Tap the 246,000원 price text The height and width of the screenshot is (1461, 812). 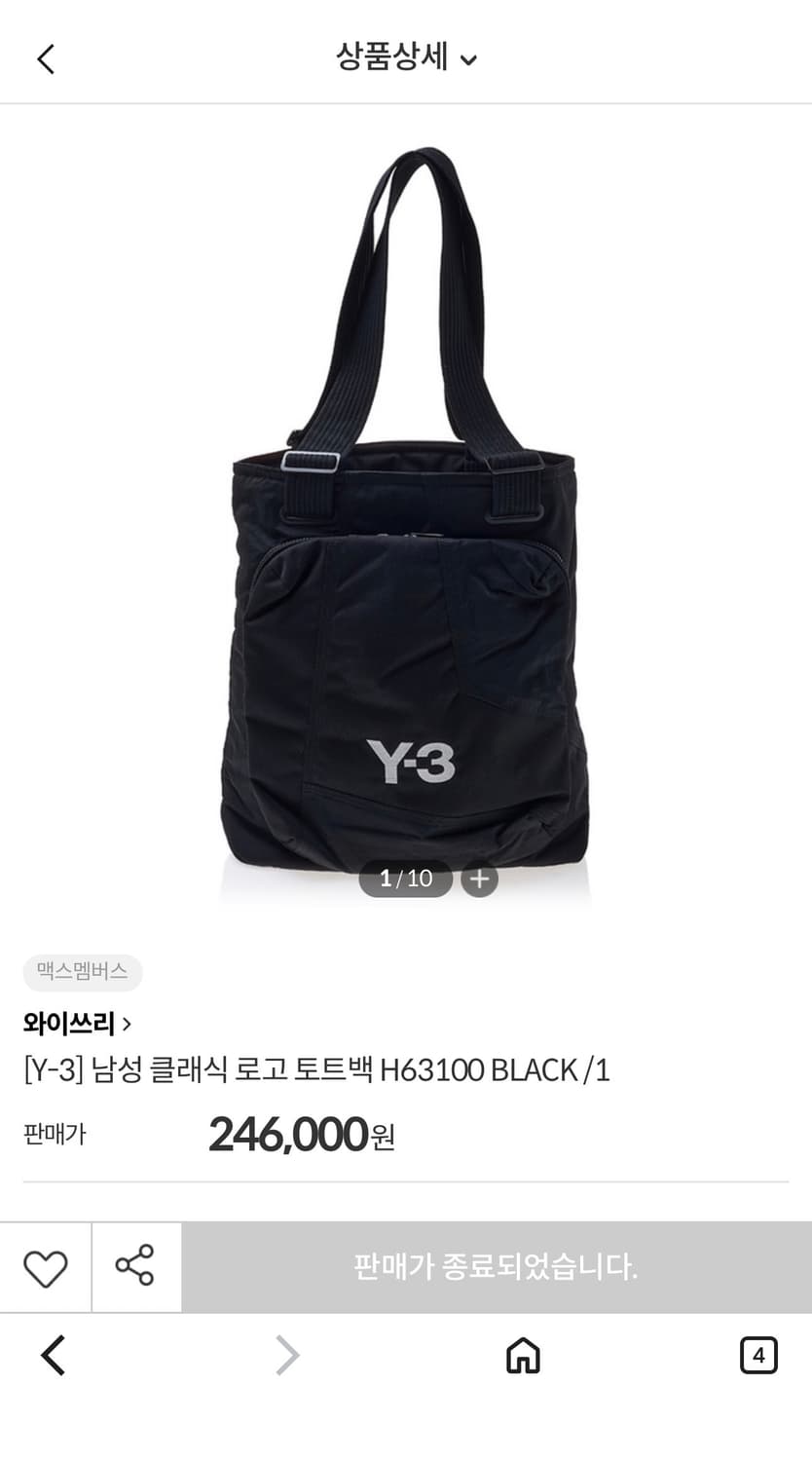(299, 1134)
